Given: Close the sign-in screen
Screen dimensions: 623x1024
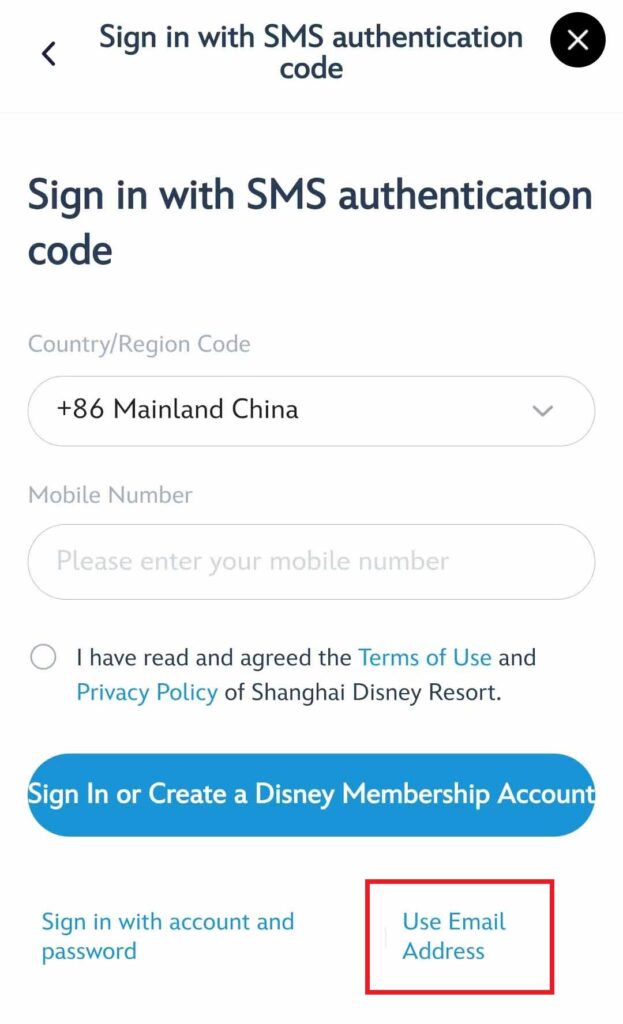Looking at the screenshot, I should coord(578,41).
